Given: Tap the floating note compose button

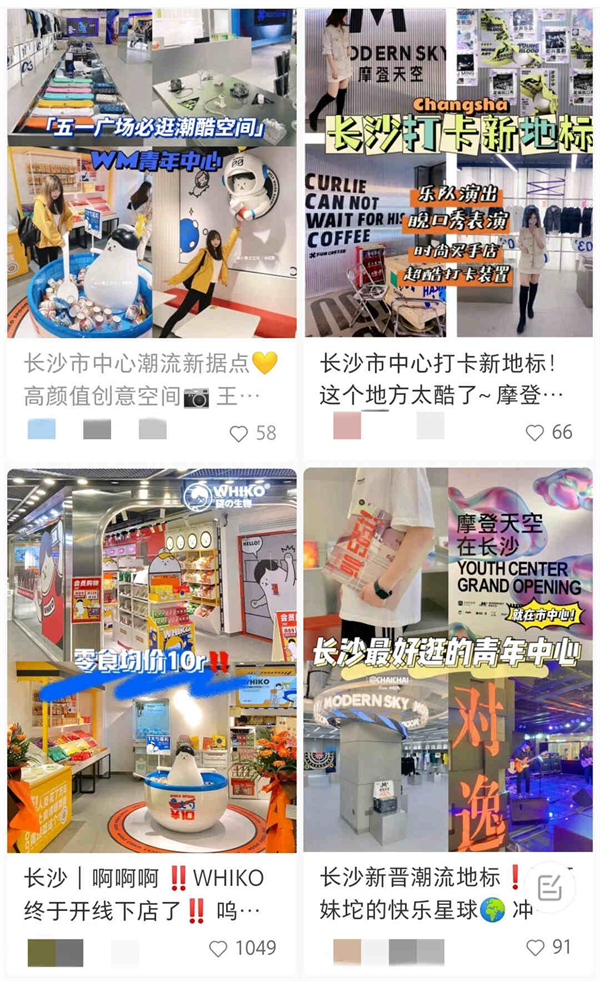Looking at the screenshot, I should click(550, 886).
